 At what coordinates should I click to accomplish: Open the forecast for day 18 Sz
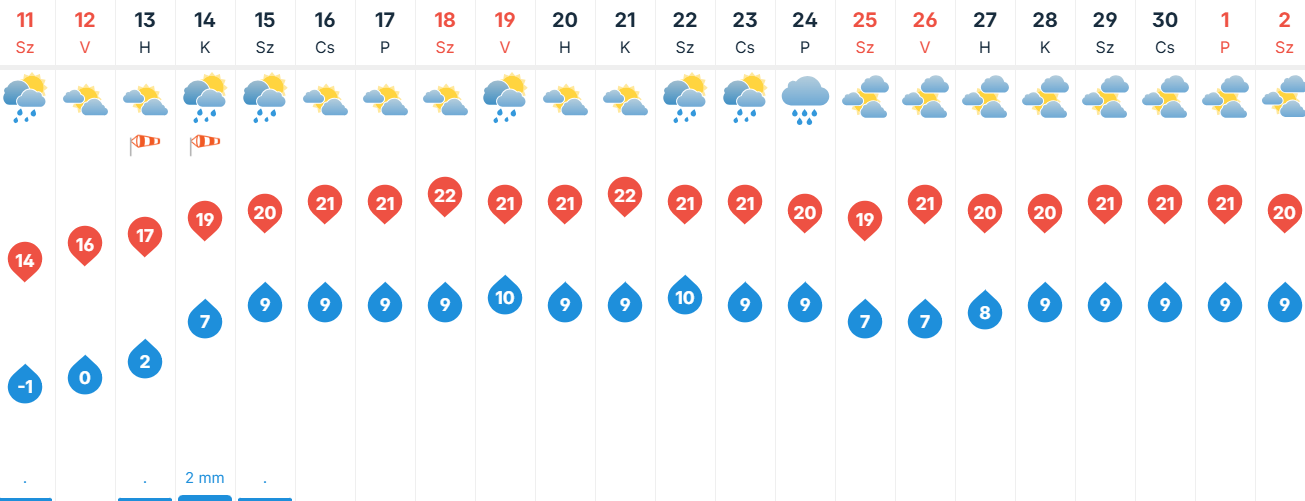pyautogui.click(x=445, y=31)
